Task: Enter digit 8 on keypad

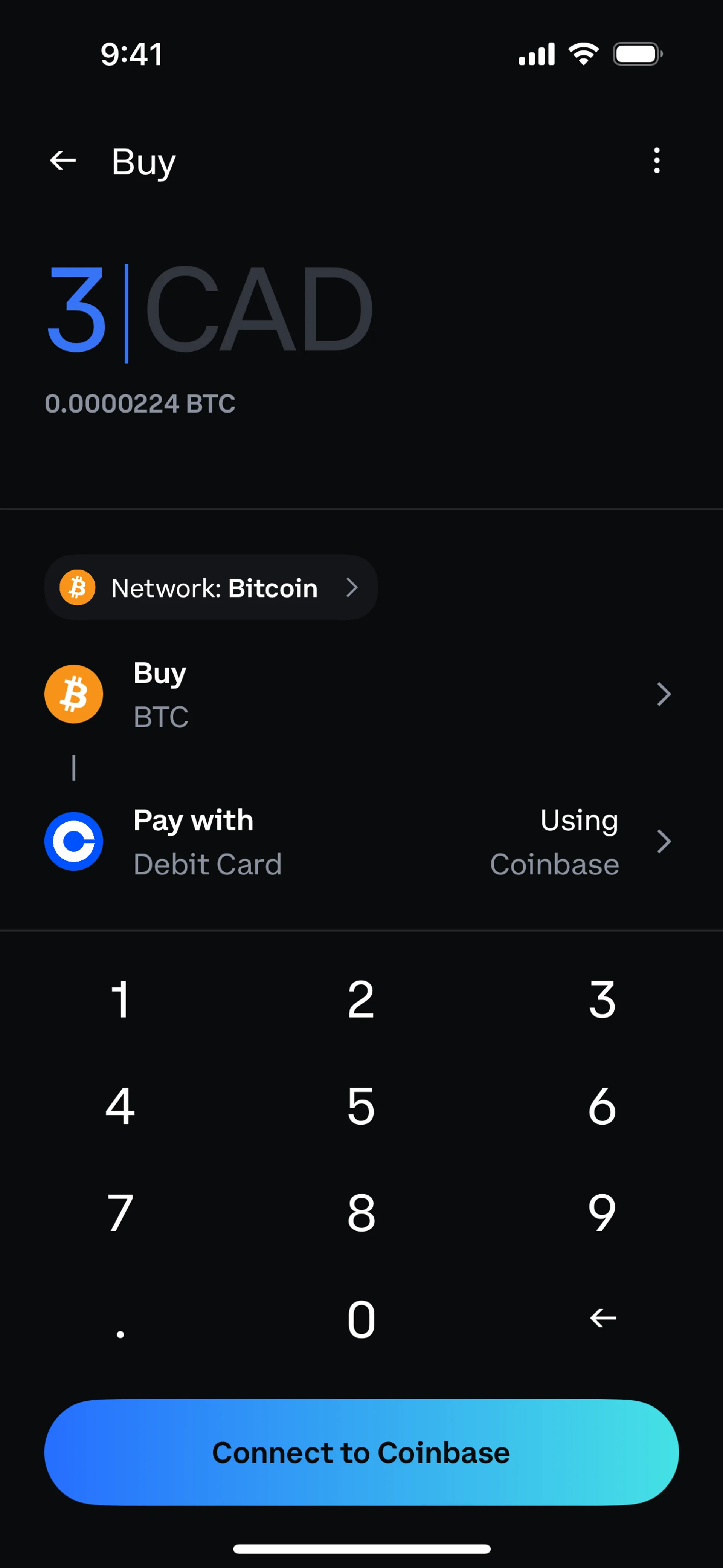Action: (361, 1212)
